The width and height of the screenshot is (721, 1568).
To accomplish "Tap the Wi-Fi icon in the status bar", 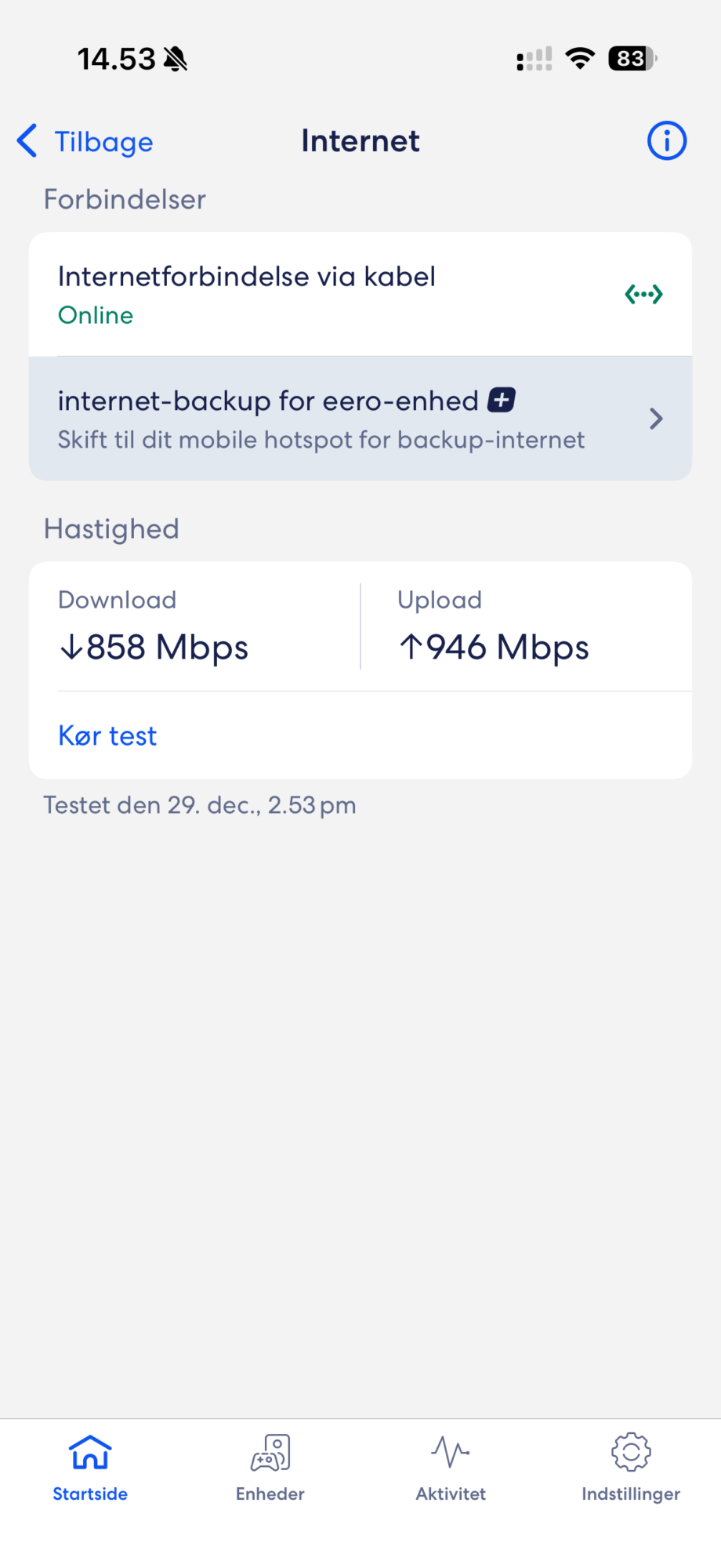I will tap(579, 57).
